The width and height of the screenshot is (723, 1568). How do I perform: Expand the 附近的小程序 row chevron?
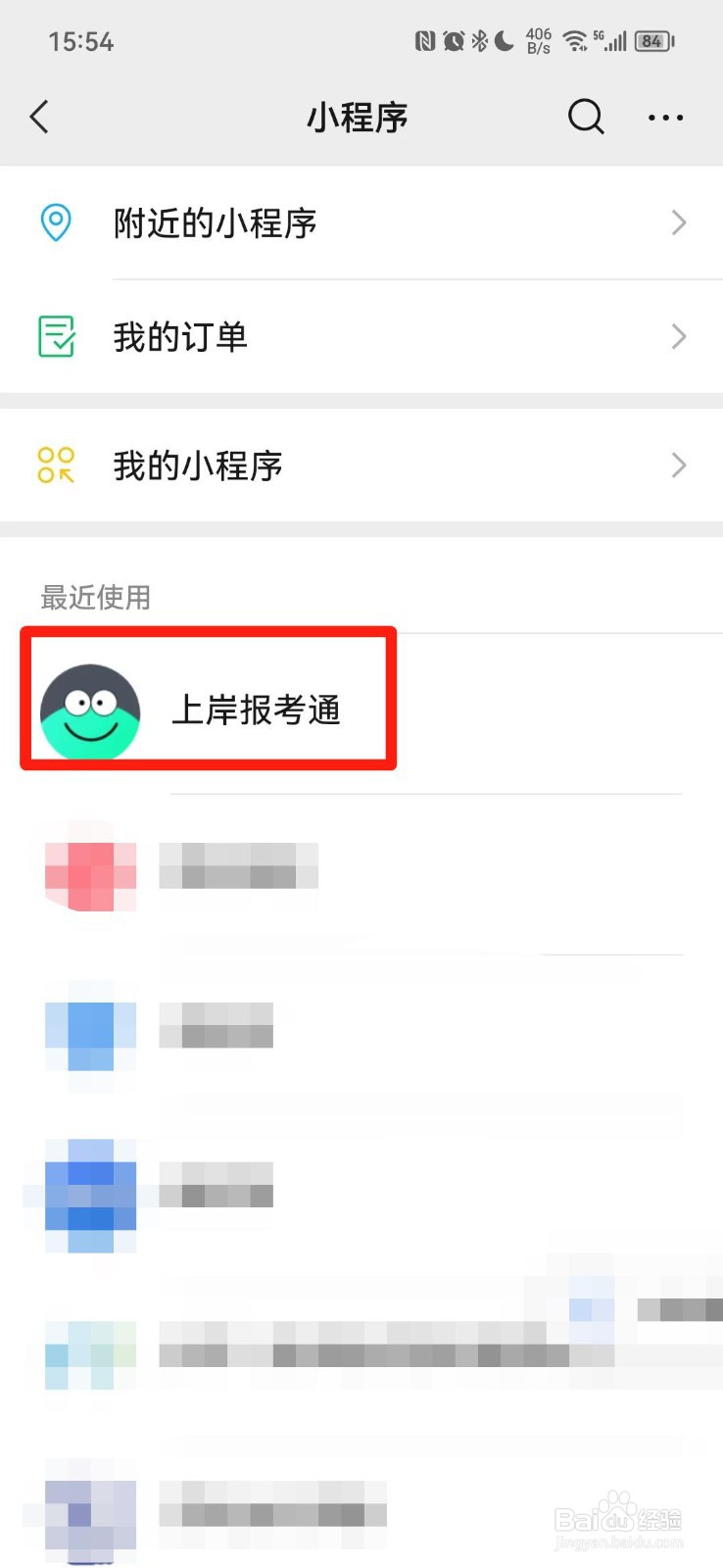click(x=678, y=223)
